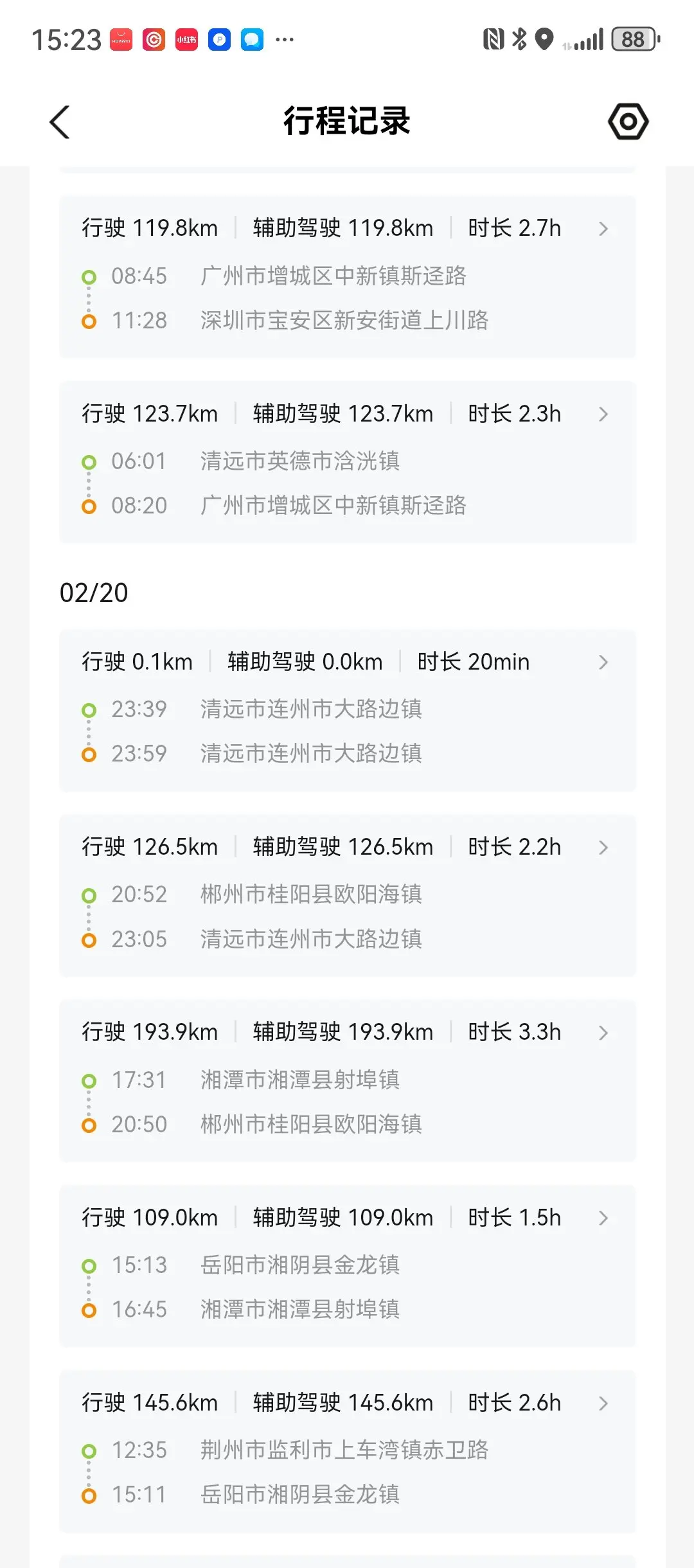View the 123.7km trip from 清远市英德市
The height and width of the screenshot is (1568, 694).
347,462
